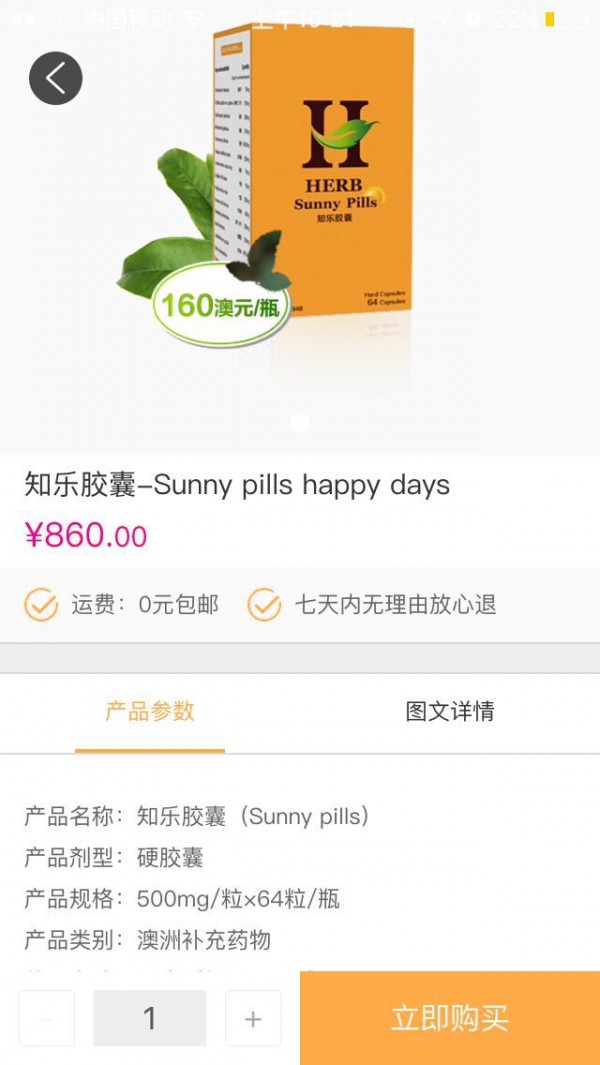The height and width of the screenshot is (1065, 600).
Task: Switch to the 图文详情 tab
Action: (x=449, y=712)
